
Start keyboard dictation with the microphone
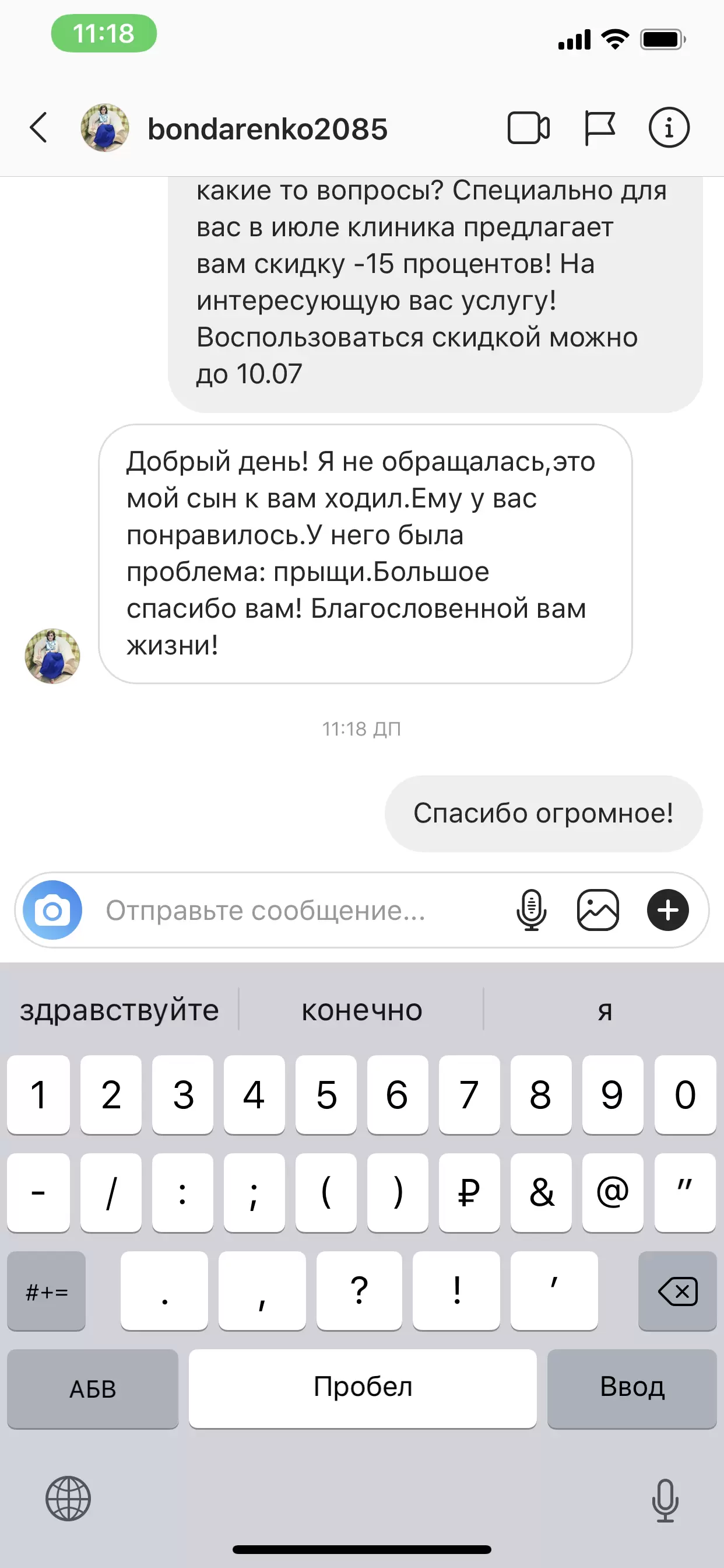[665, 1500]
